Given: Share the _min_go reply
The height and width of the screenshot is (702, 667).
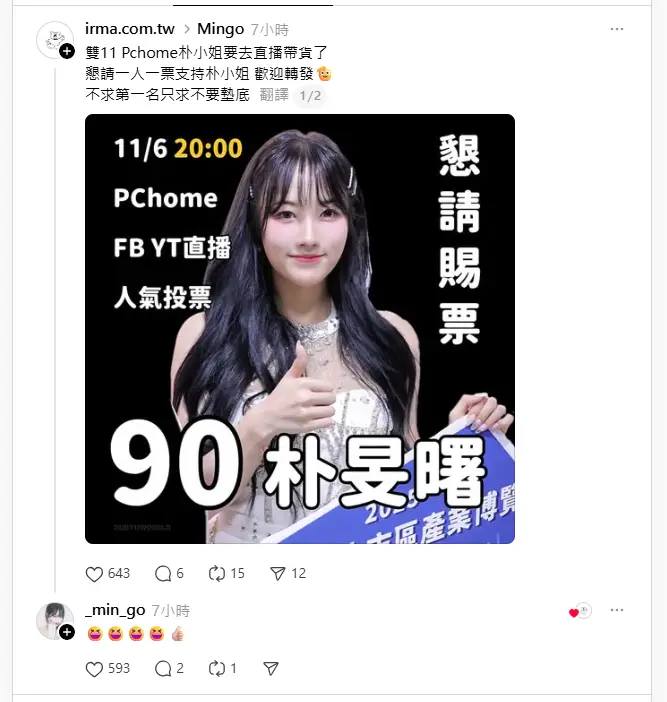Looking at the screenshot, I should [270, 668].
